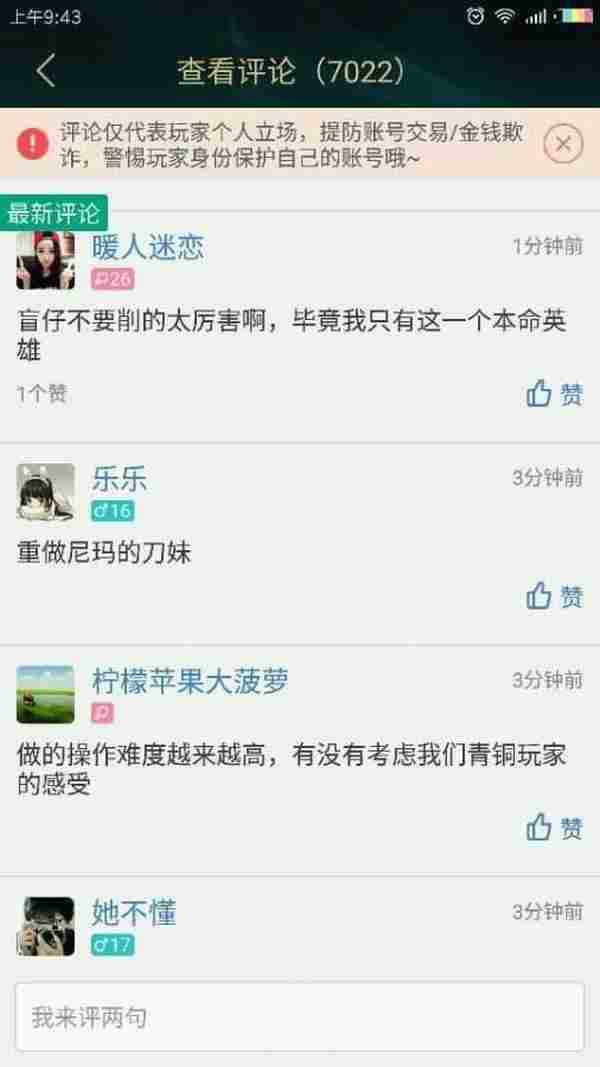Like 柠檬苹果大菠萝's comment
Viewport: 600px width, 1067px height.
click(555, 828)
